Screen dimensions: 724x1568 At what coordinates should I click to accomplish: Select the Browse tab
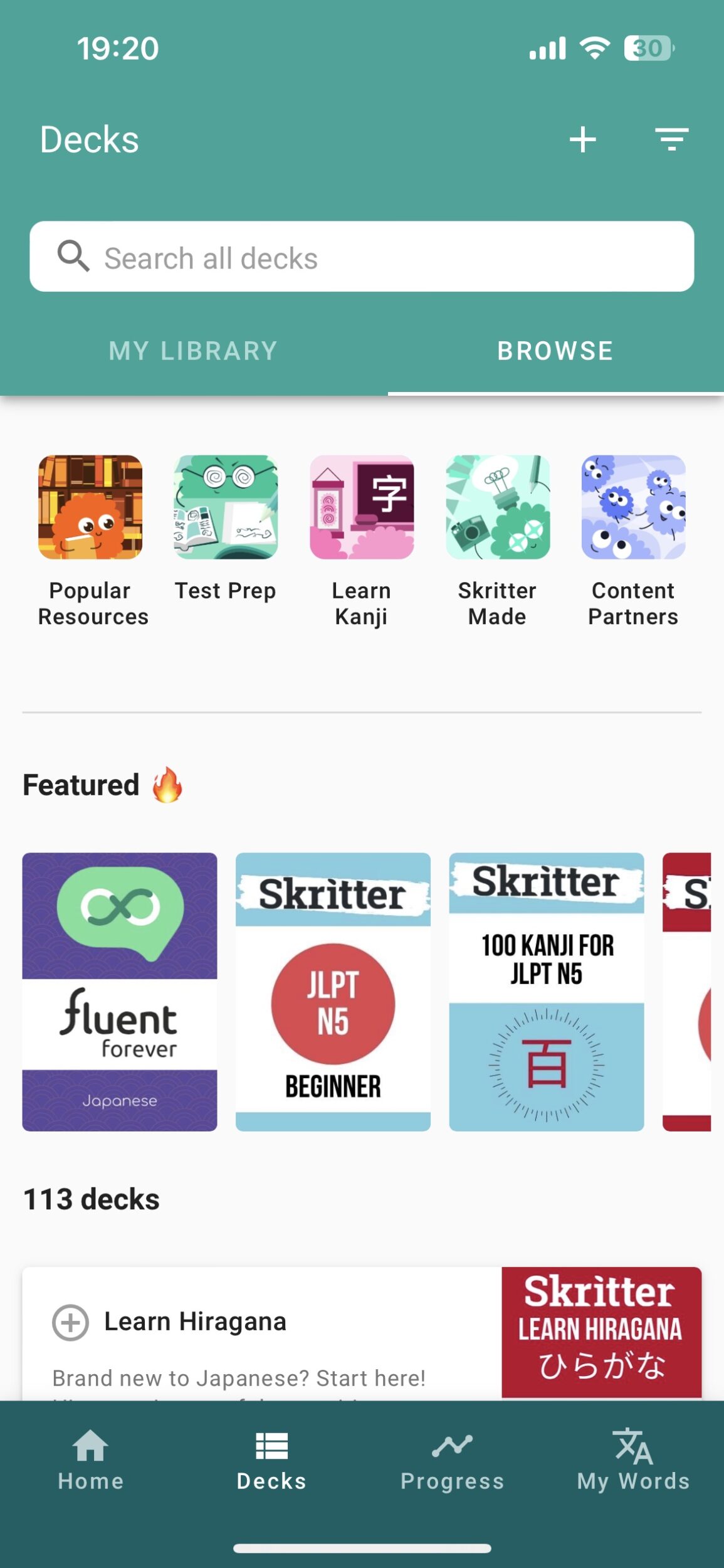pyautogui.click(x=555, y=351)
